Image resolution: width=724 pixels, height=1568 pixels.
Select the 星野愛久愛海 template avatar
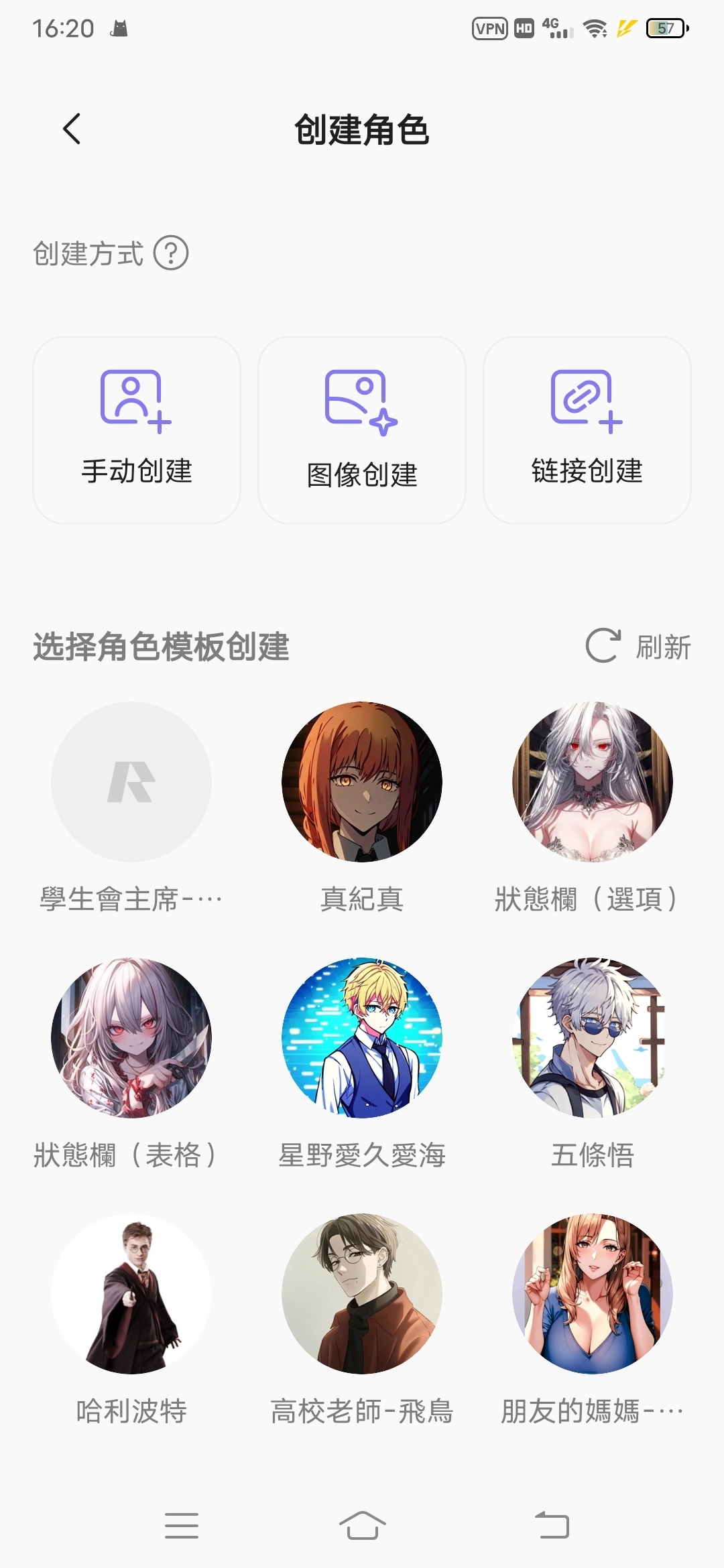point(361,1035)
